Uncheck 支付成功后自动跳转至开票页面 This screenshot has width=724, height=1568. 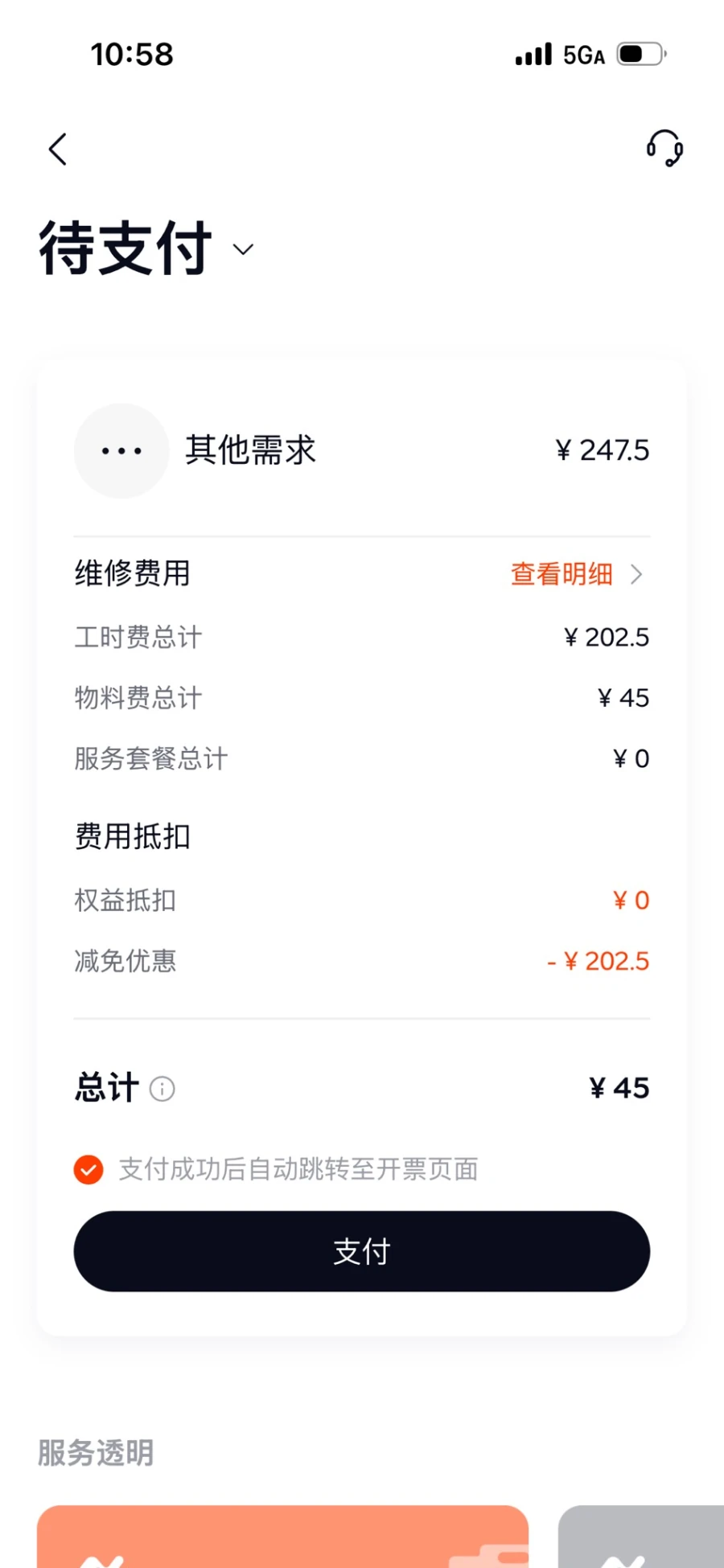88,1169
